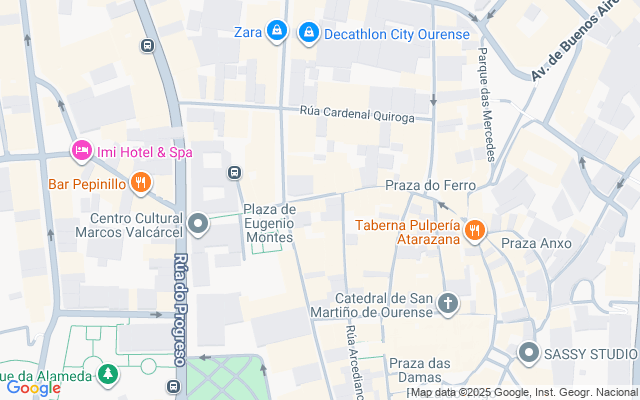This screenshot has height=400, width=640.
Task: Open the Bar Pepinillo restaurant pin
Action: click(141, 184)
